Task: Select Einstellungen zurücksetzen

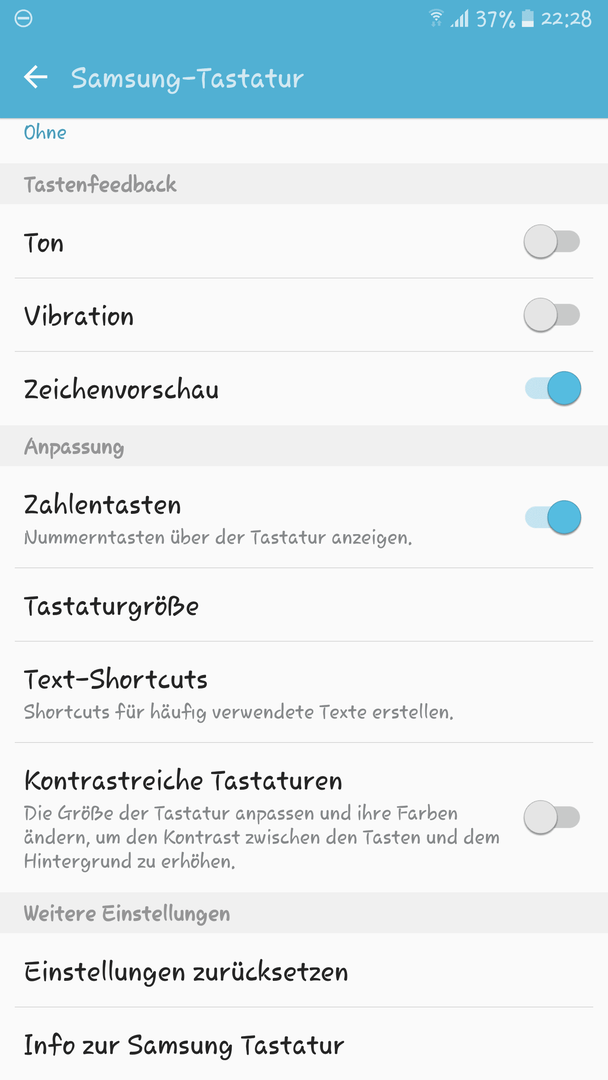Action: tap(304, 971)
